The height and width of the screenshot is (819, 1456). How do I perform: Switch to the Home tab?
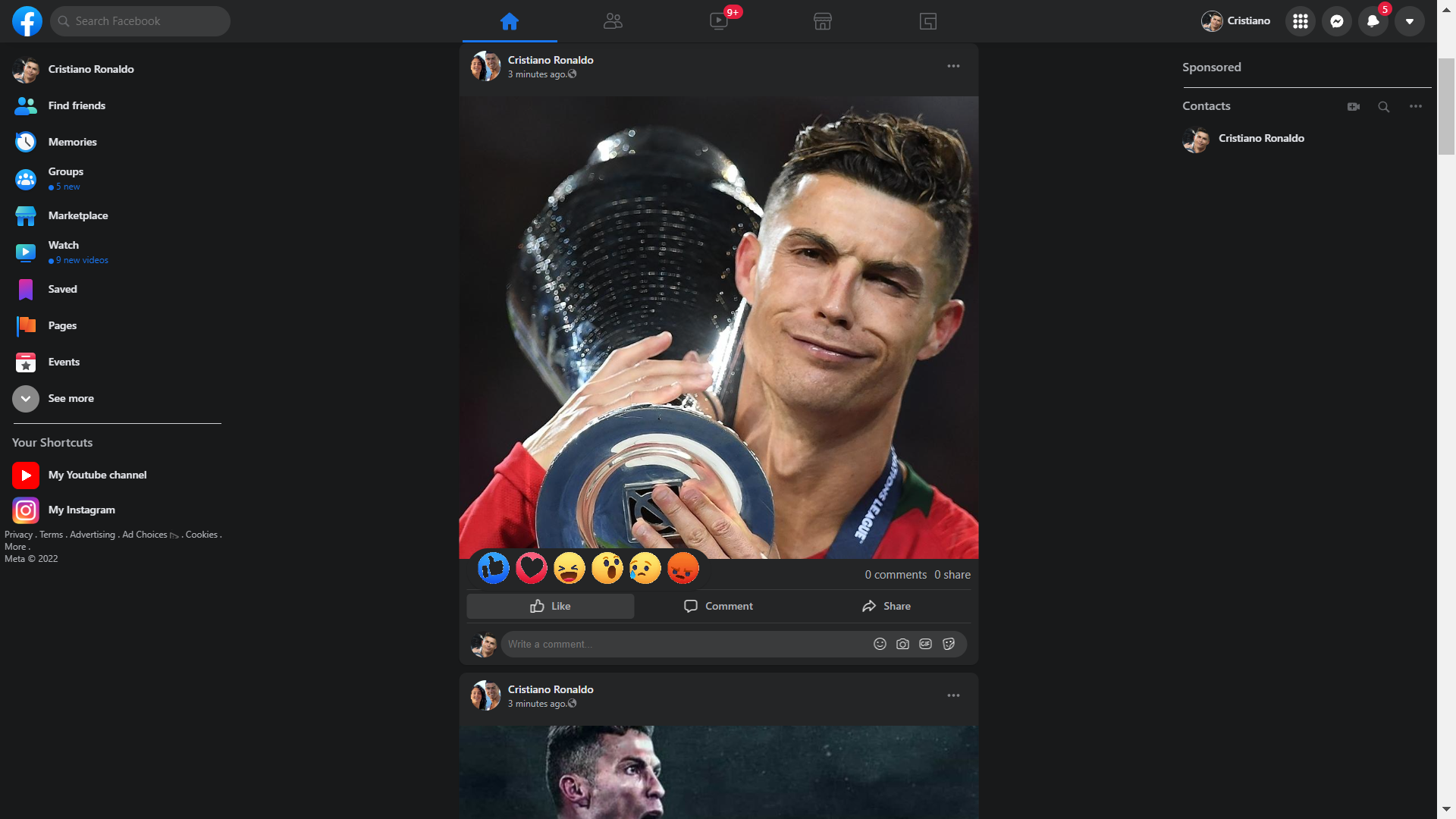tap(510, 21)
